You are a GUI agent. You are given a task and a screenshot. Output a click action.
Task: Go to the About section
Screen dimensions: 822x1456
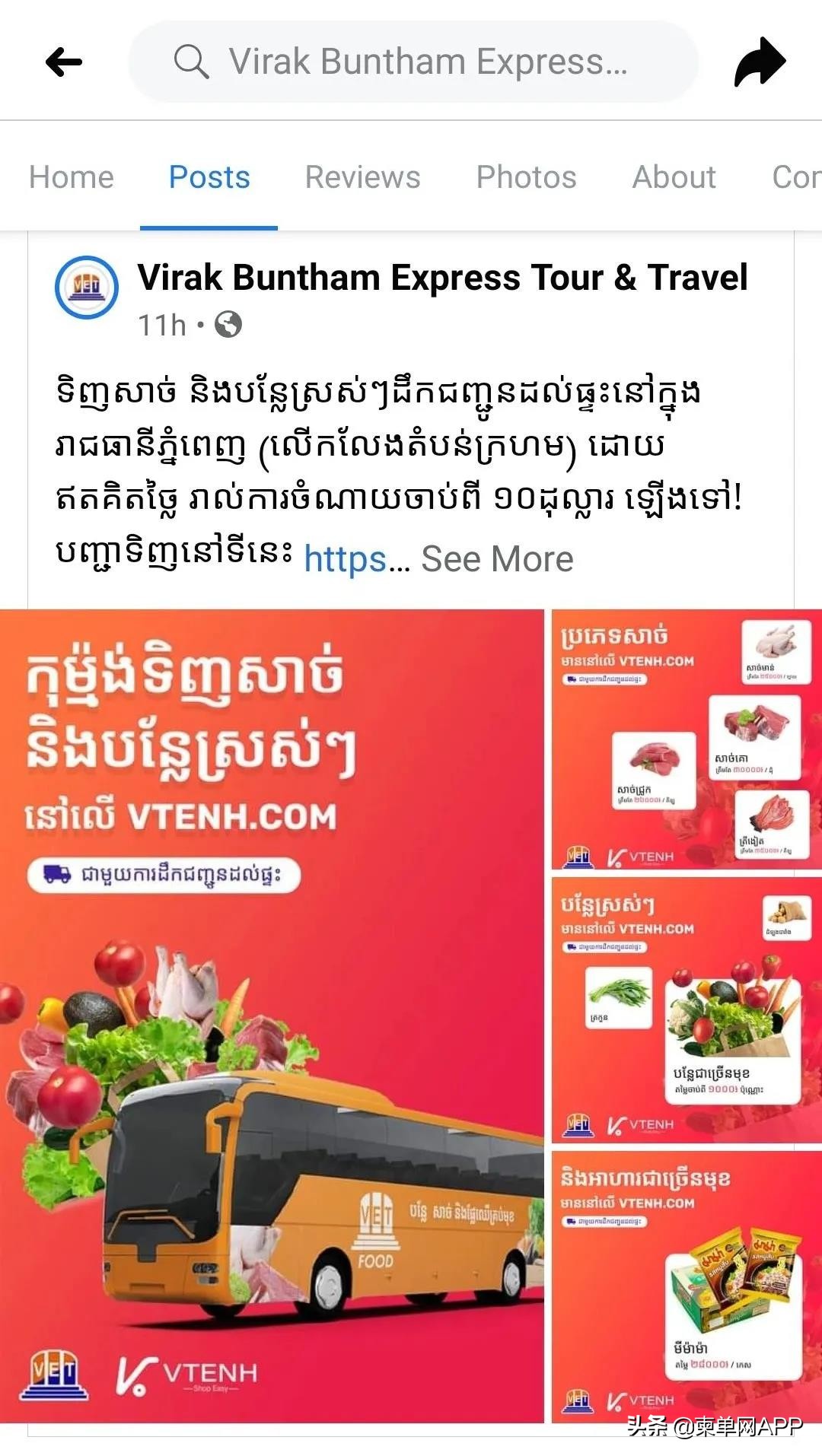pos(673,176)
